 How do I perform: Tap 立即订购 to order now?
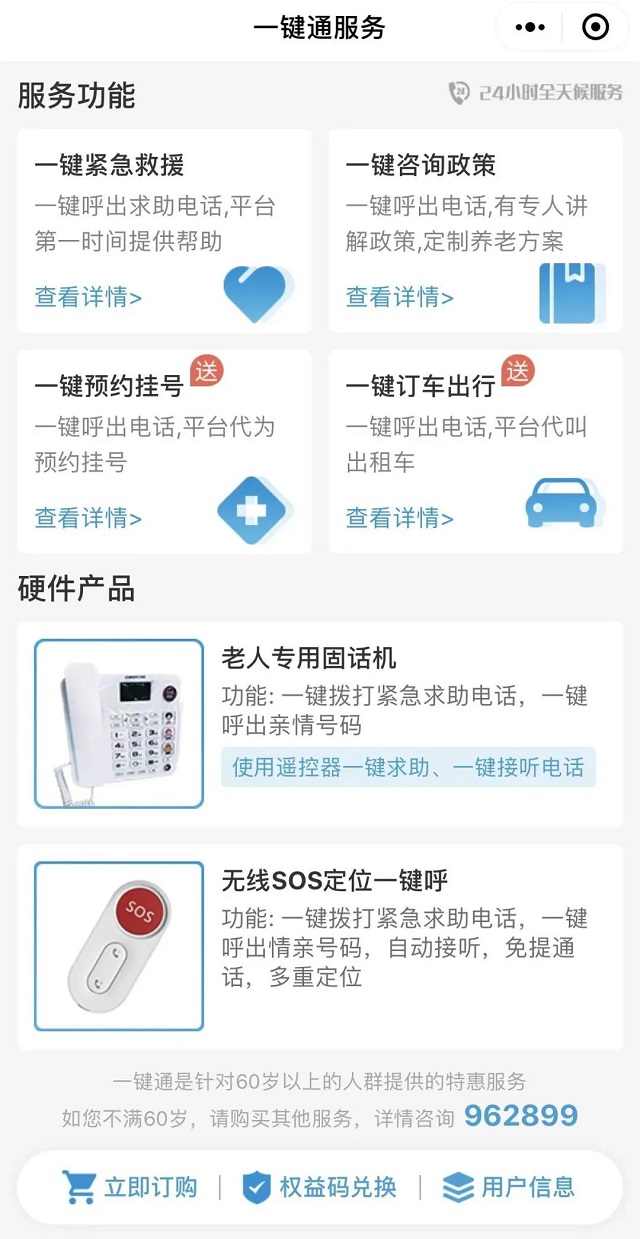130,1187
